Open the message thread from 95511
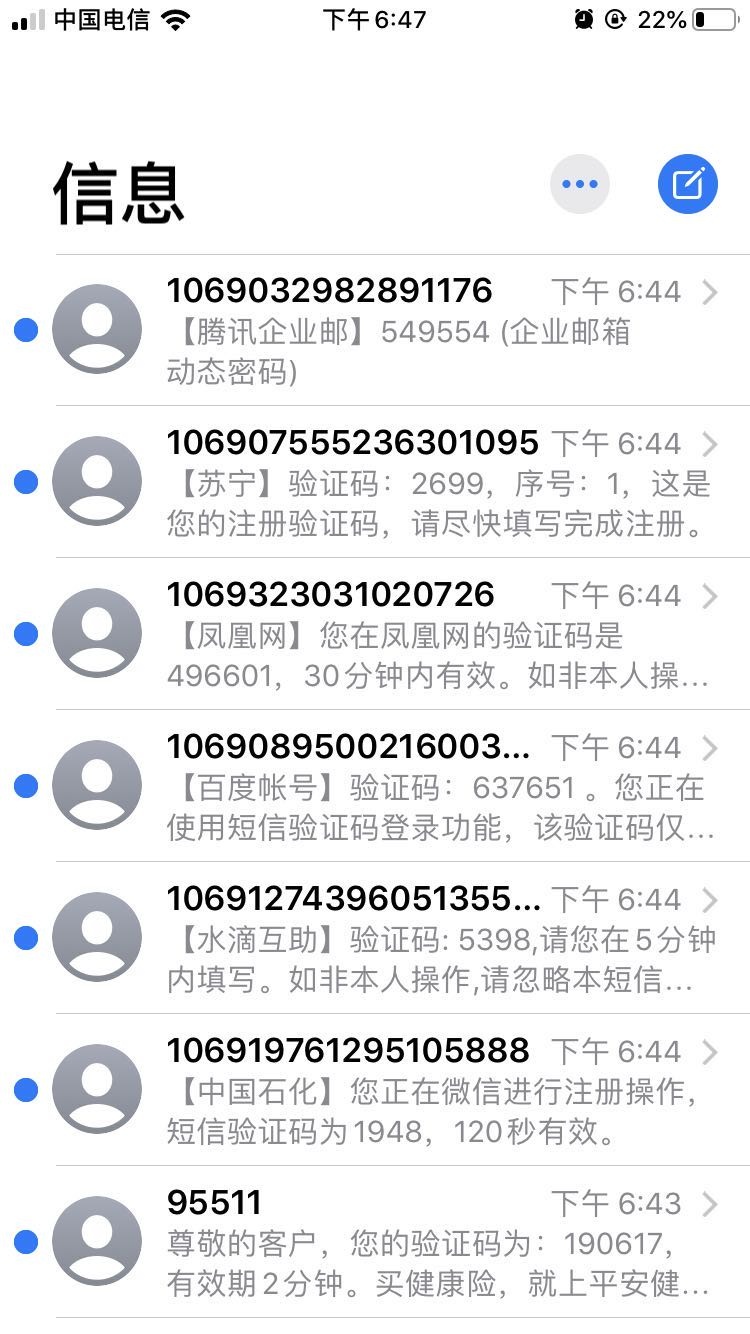The image size is (750, 1334). click(x=375, y=1242)
